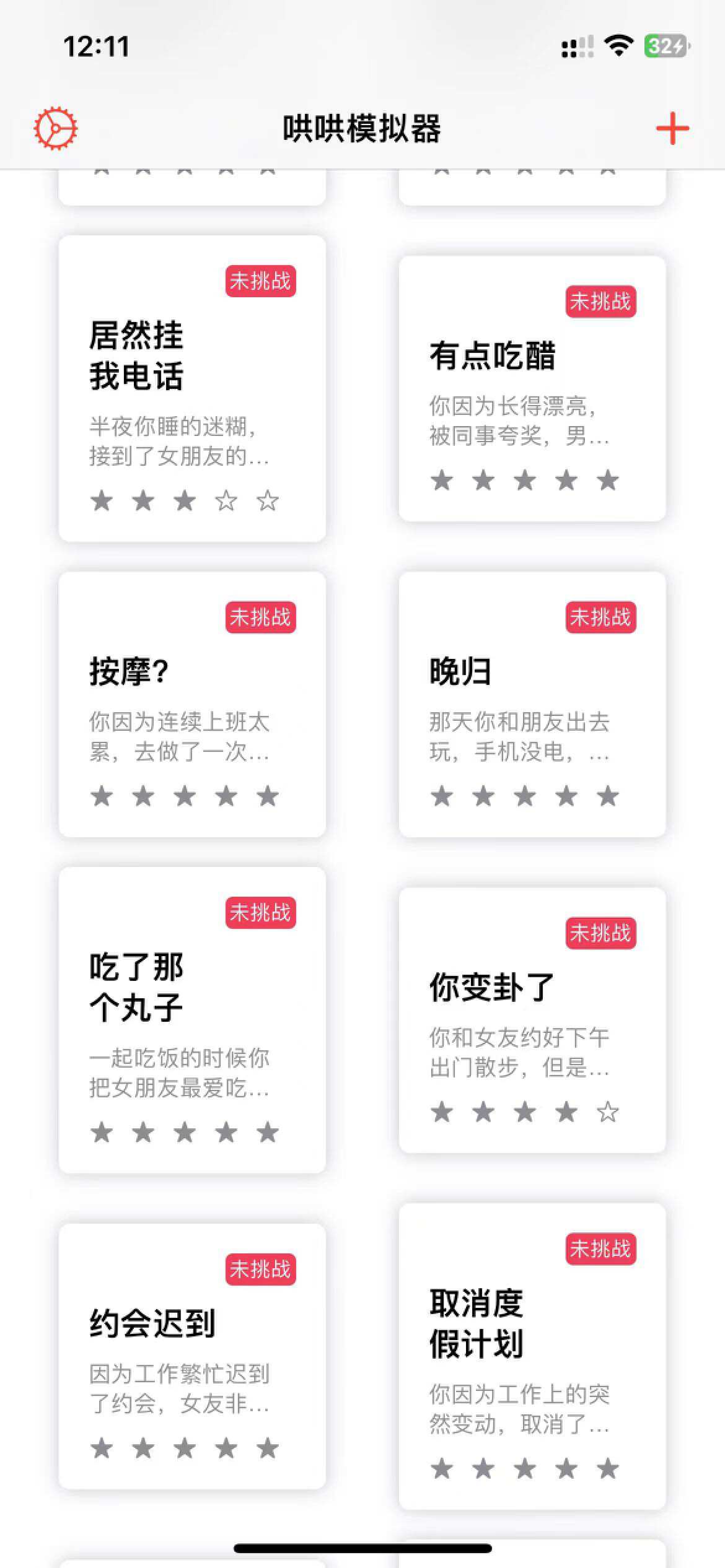The width and height of the screenshot is (725, 1568).
Task: Open the 有点吃醋 scenario card
Action: point(532,389)
